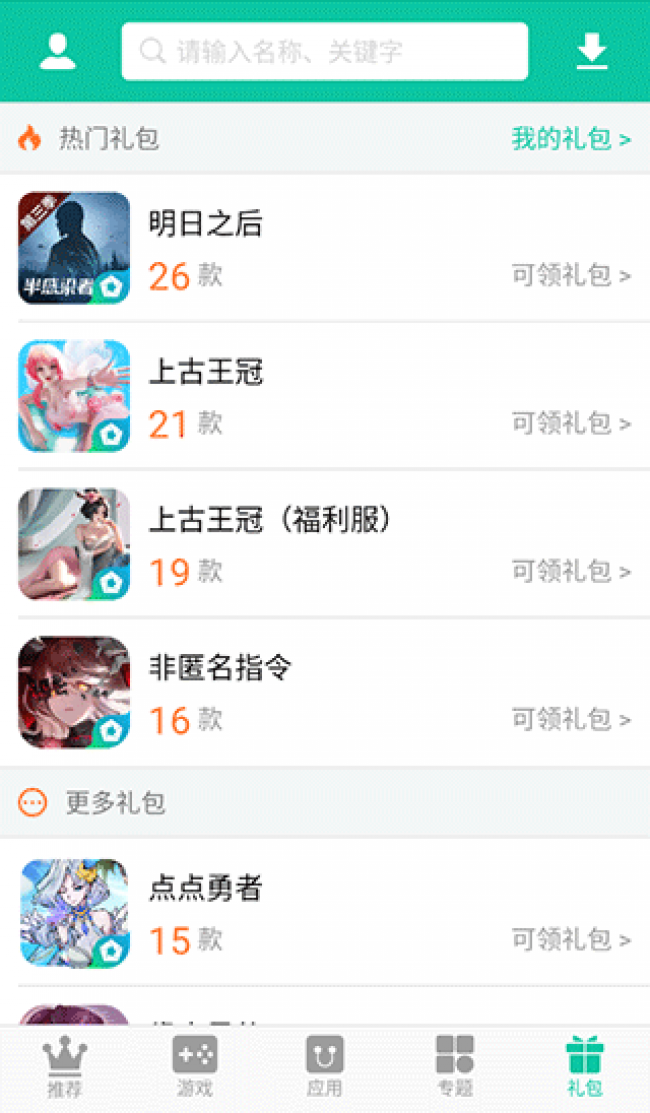Switch to the 推荐 tab
The image size is (650, 1113).
point(65,1068)
